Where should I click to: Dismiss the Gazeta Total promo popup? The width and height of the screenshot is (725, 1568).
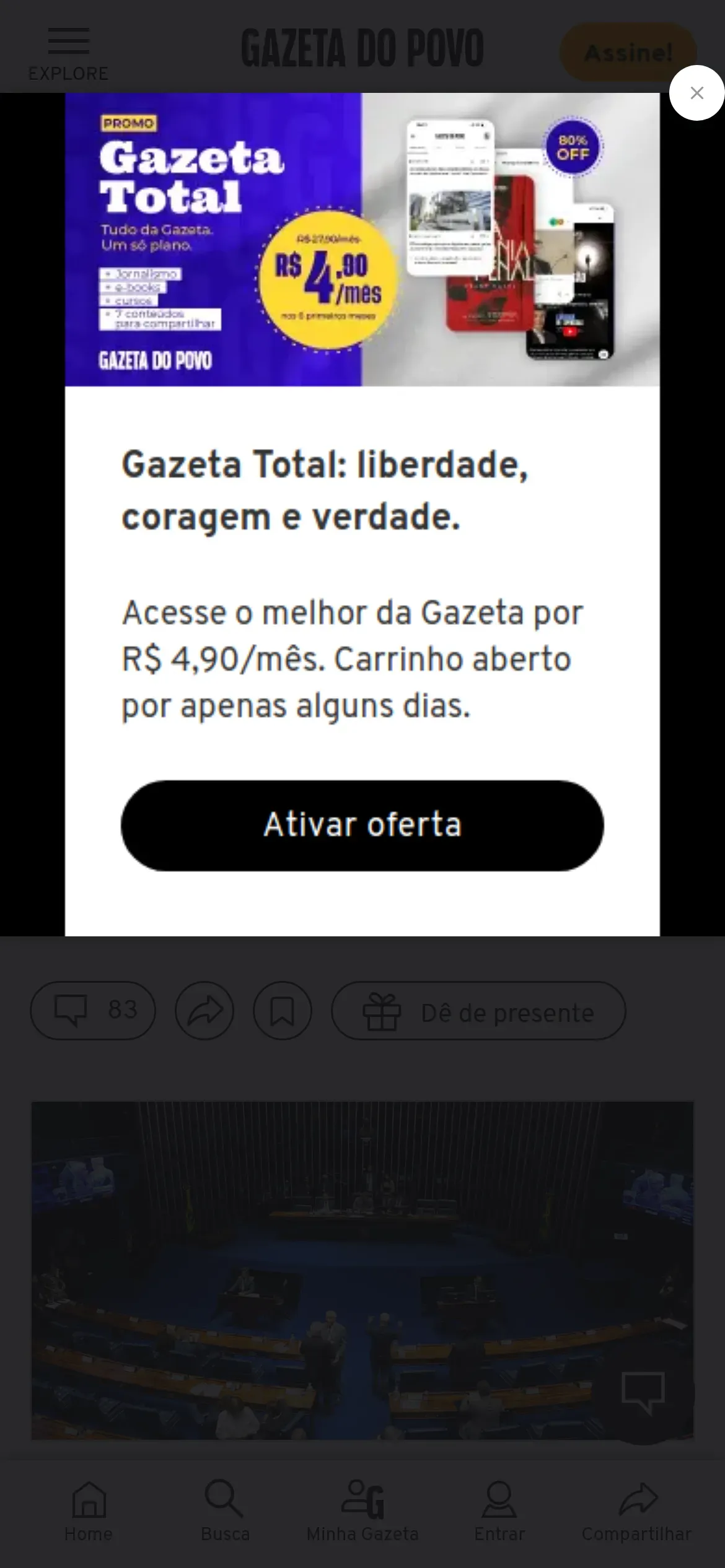tap(696, 93)
